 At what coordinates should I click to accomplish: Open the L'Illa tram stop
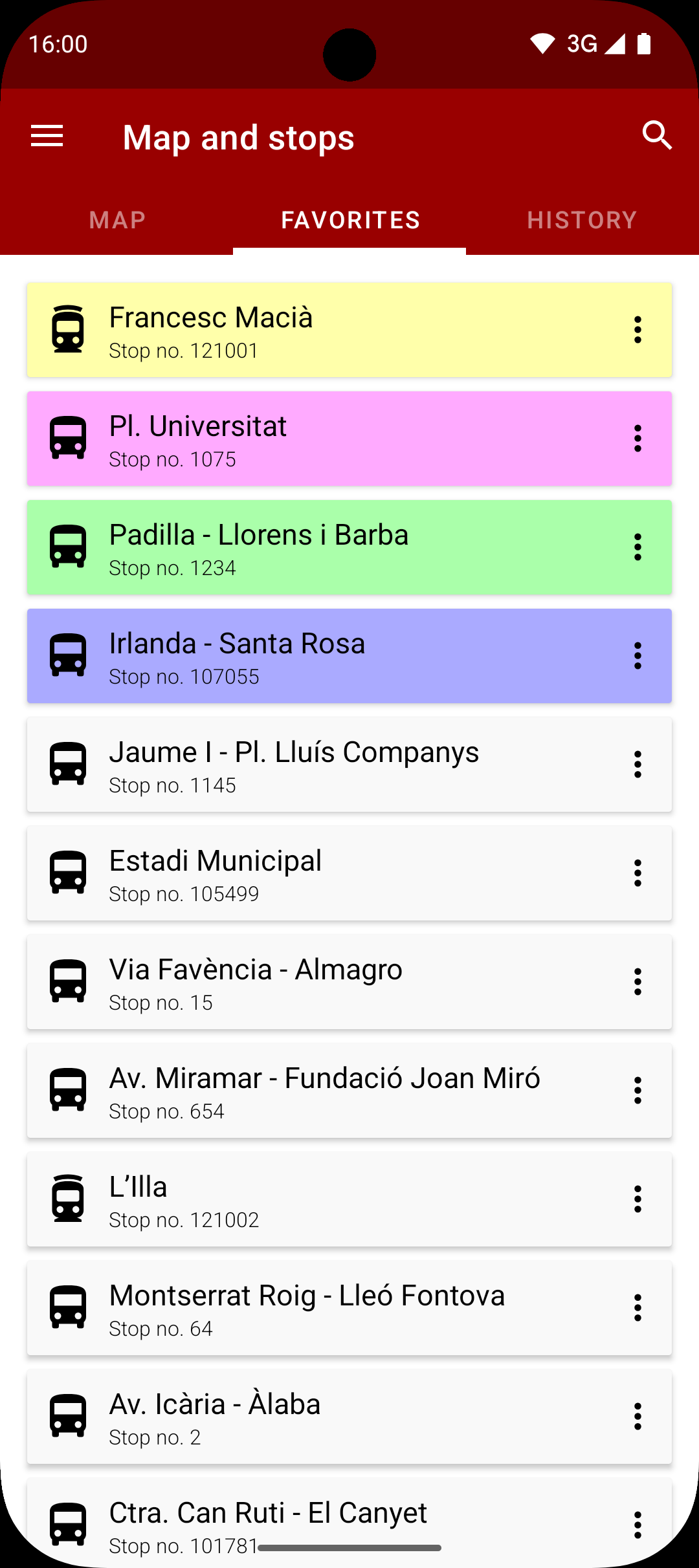tap(324, 1200)
